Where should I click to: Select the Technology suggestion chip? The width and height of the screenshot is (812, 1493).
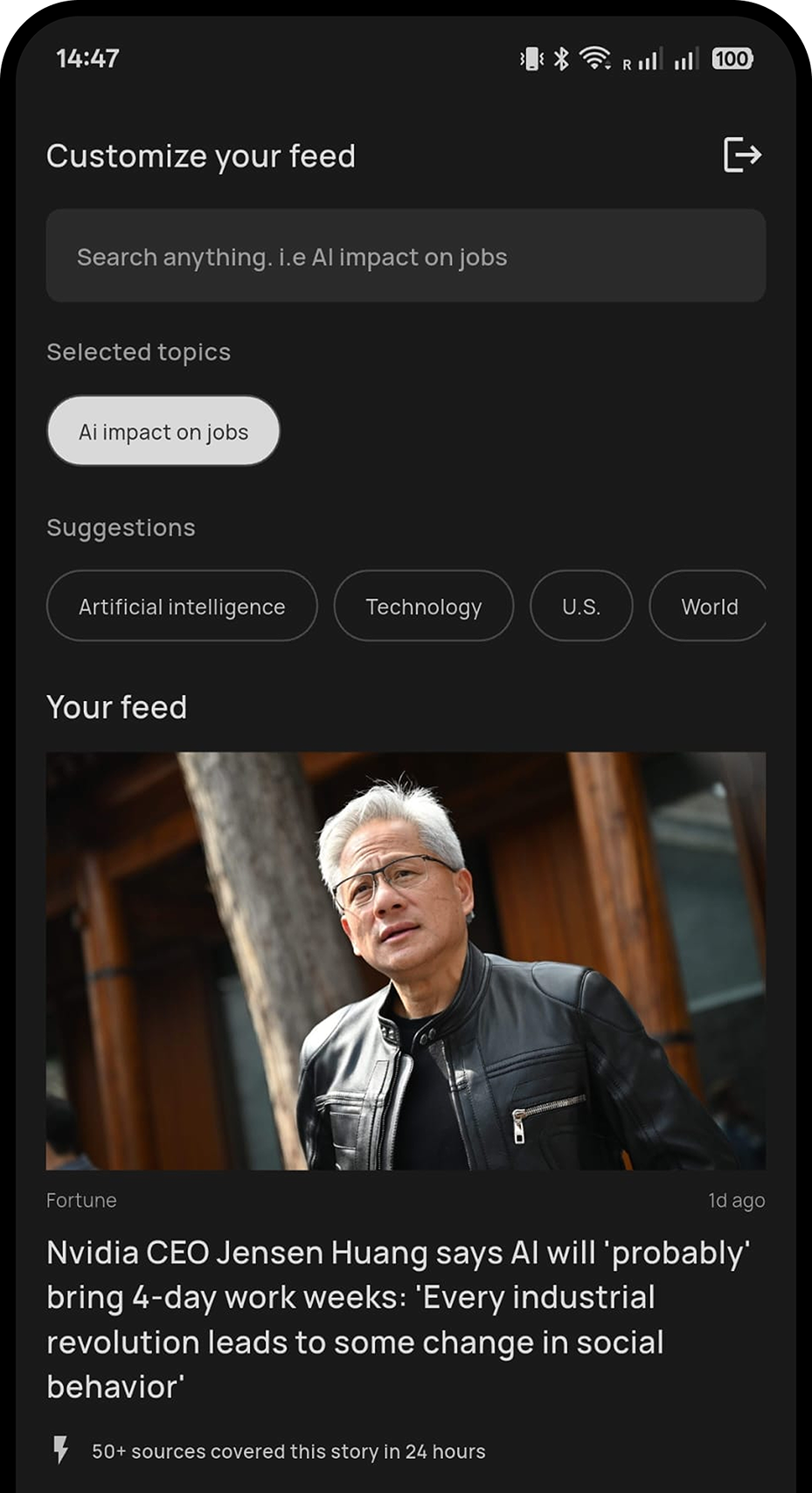tap(424, 607)
